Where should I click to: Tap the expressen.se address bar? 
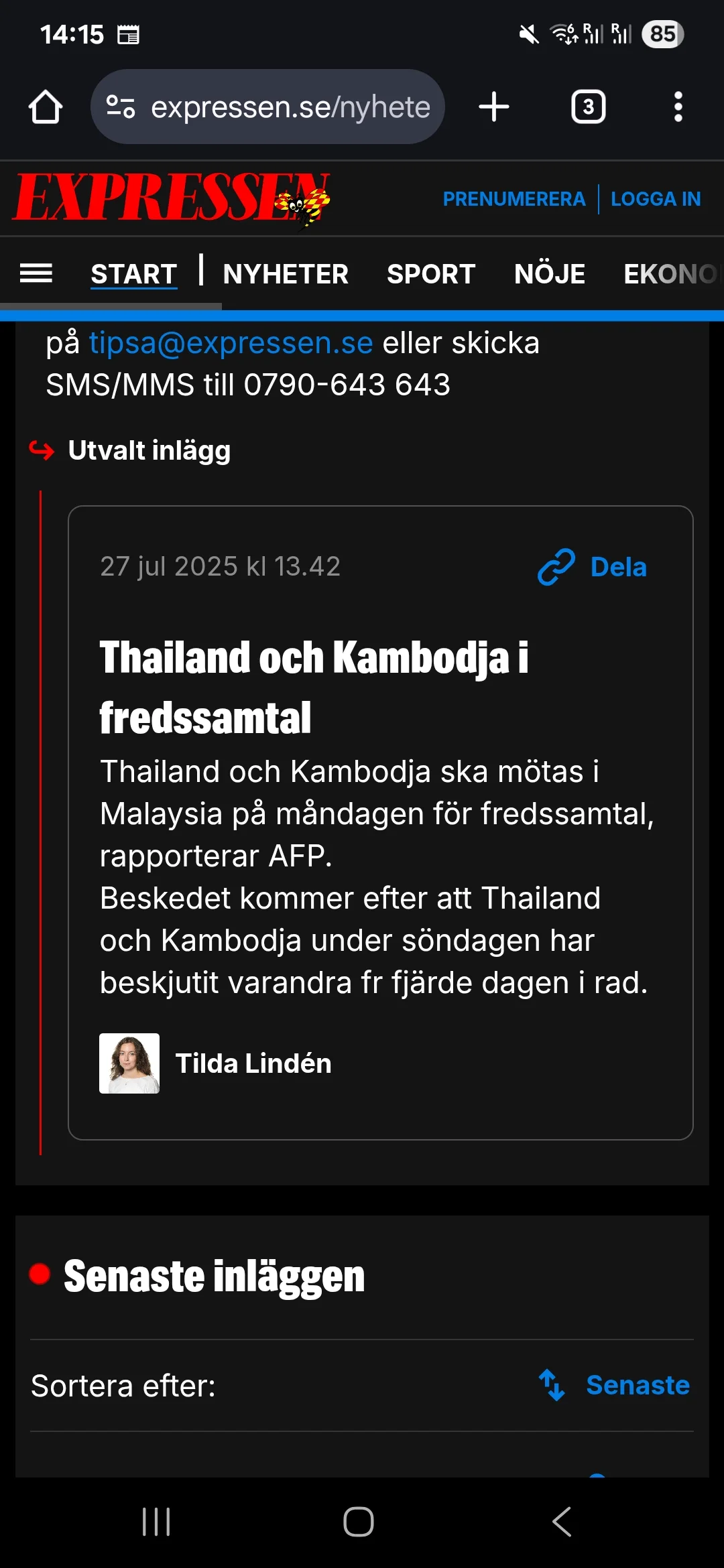point(268,107)
